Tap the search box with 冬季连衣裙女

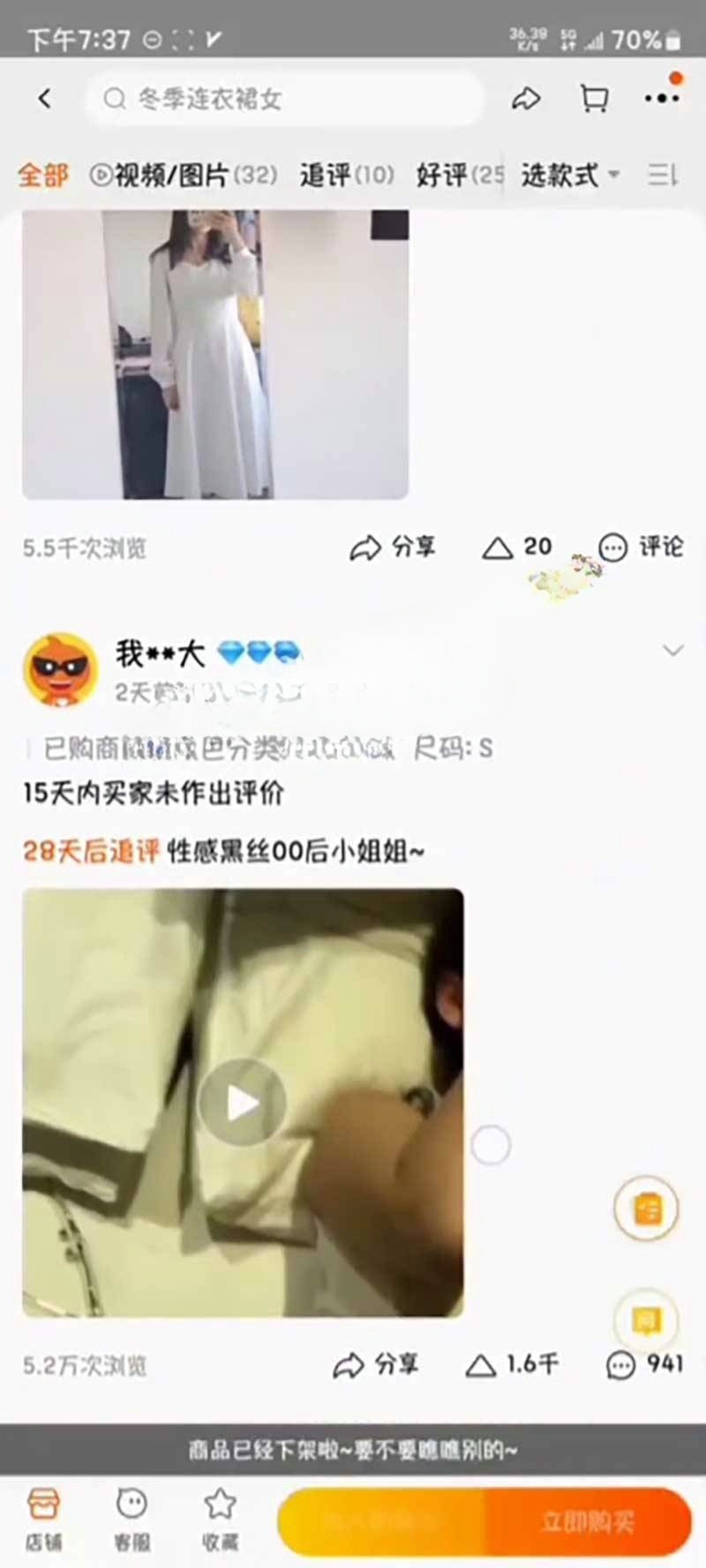(282, 99)
